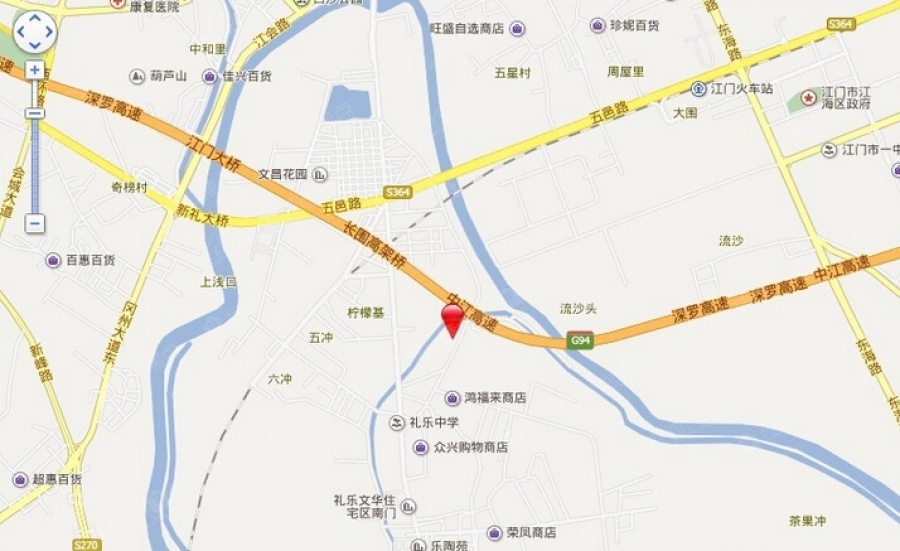Zoom in with the plus button
Screen dimensions: 900x551
35,70
